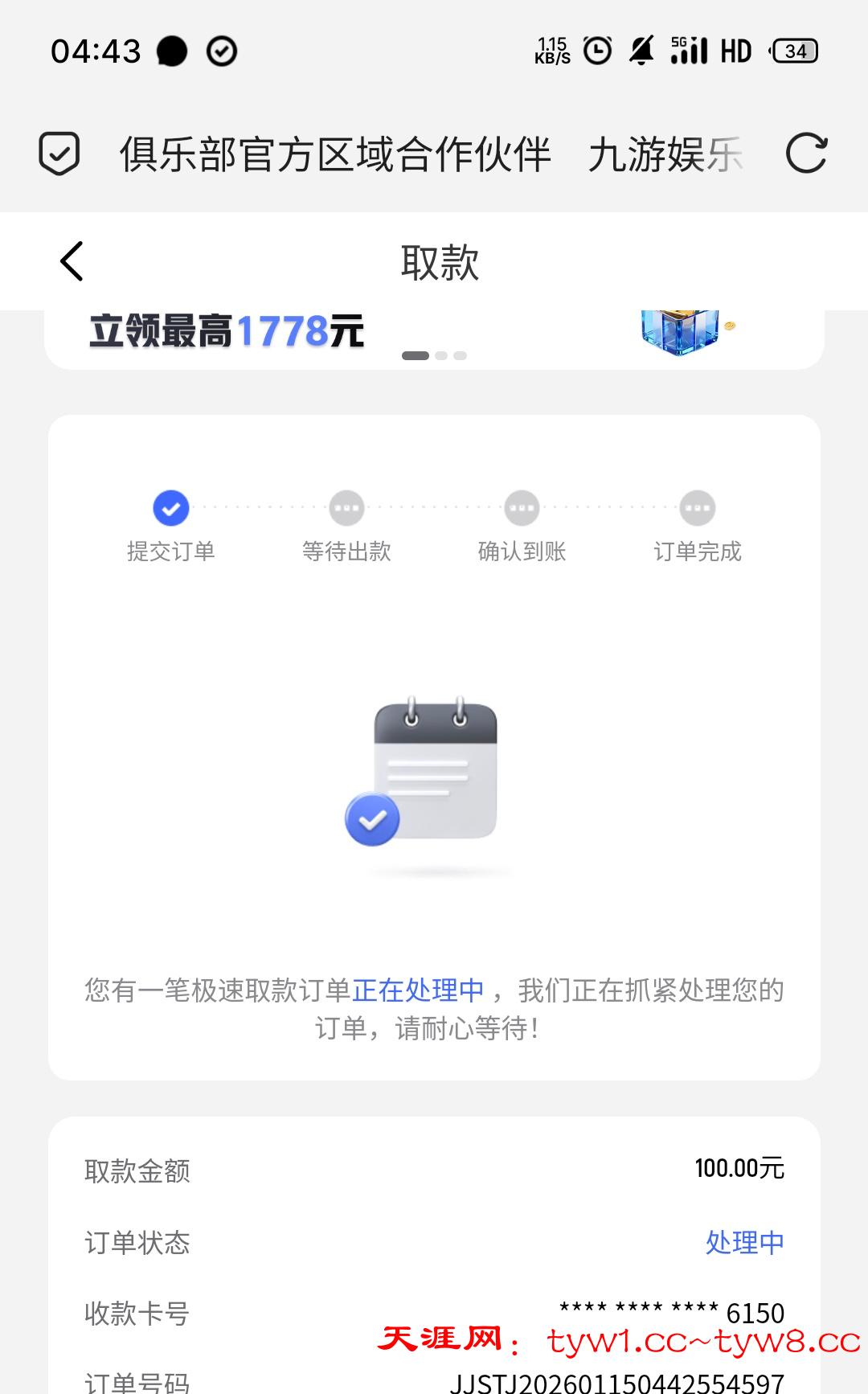Go back from the 取款 page
Image resolution: width=868 pixels, height=1394 pixels.
tap(72, 261)
